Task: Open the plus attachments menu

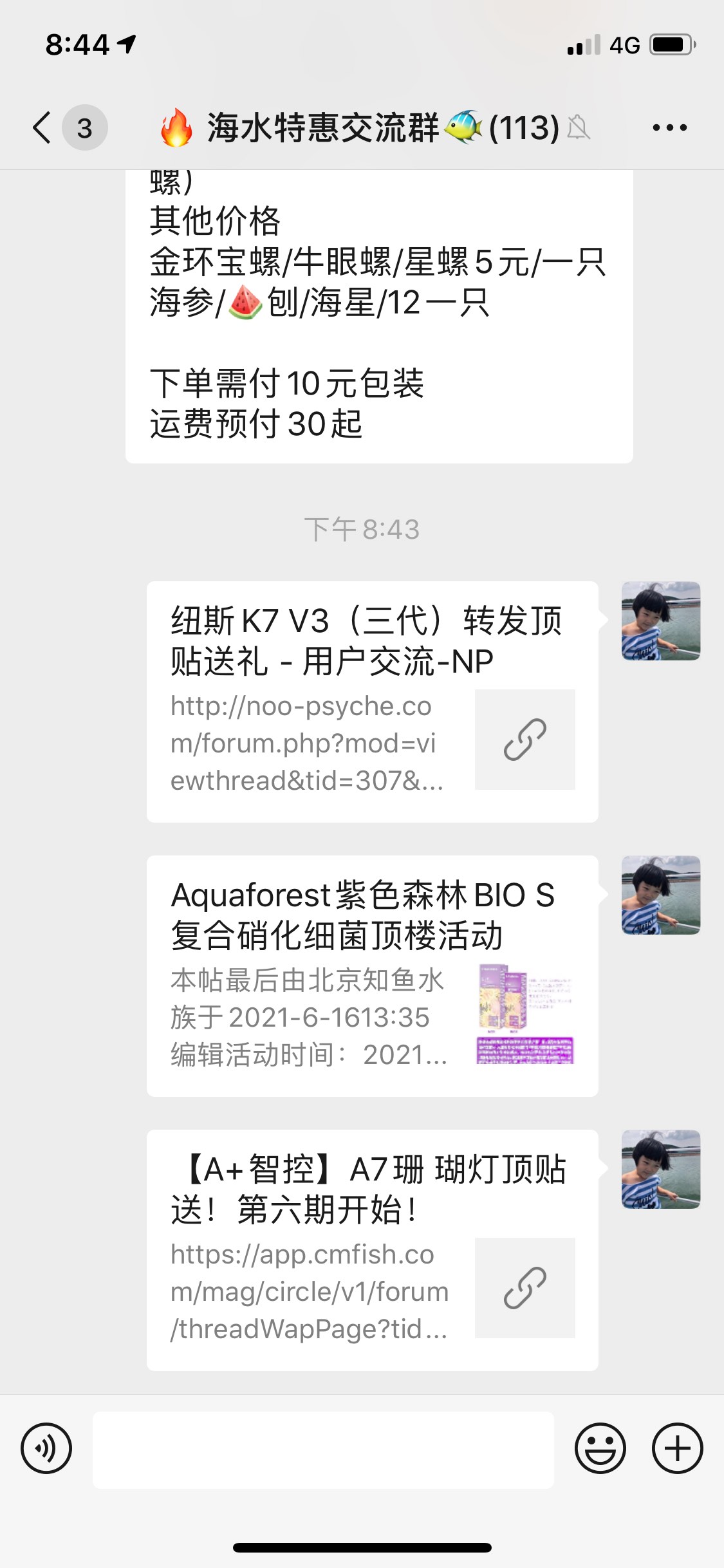Action: pyautogui.click(x=677, y=1449)
